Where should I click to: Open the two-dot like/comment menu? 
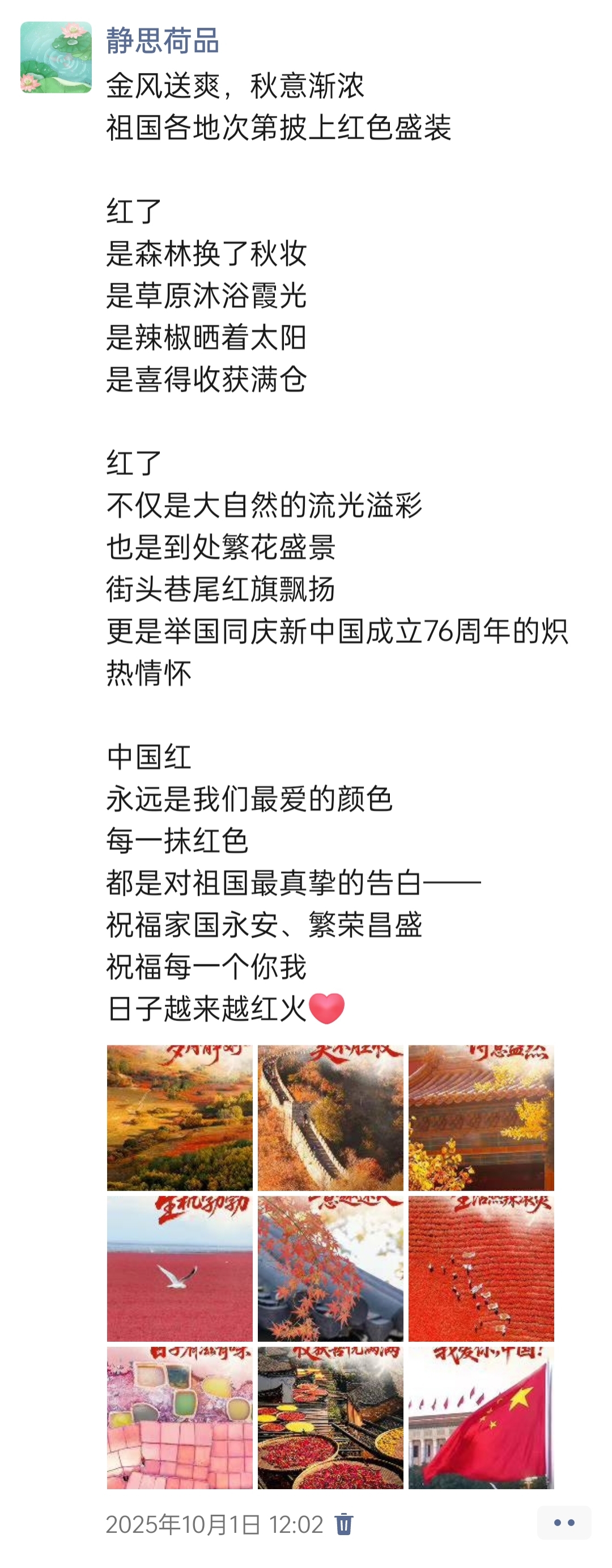[x=564, y=1522]
